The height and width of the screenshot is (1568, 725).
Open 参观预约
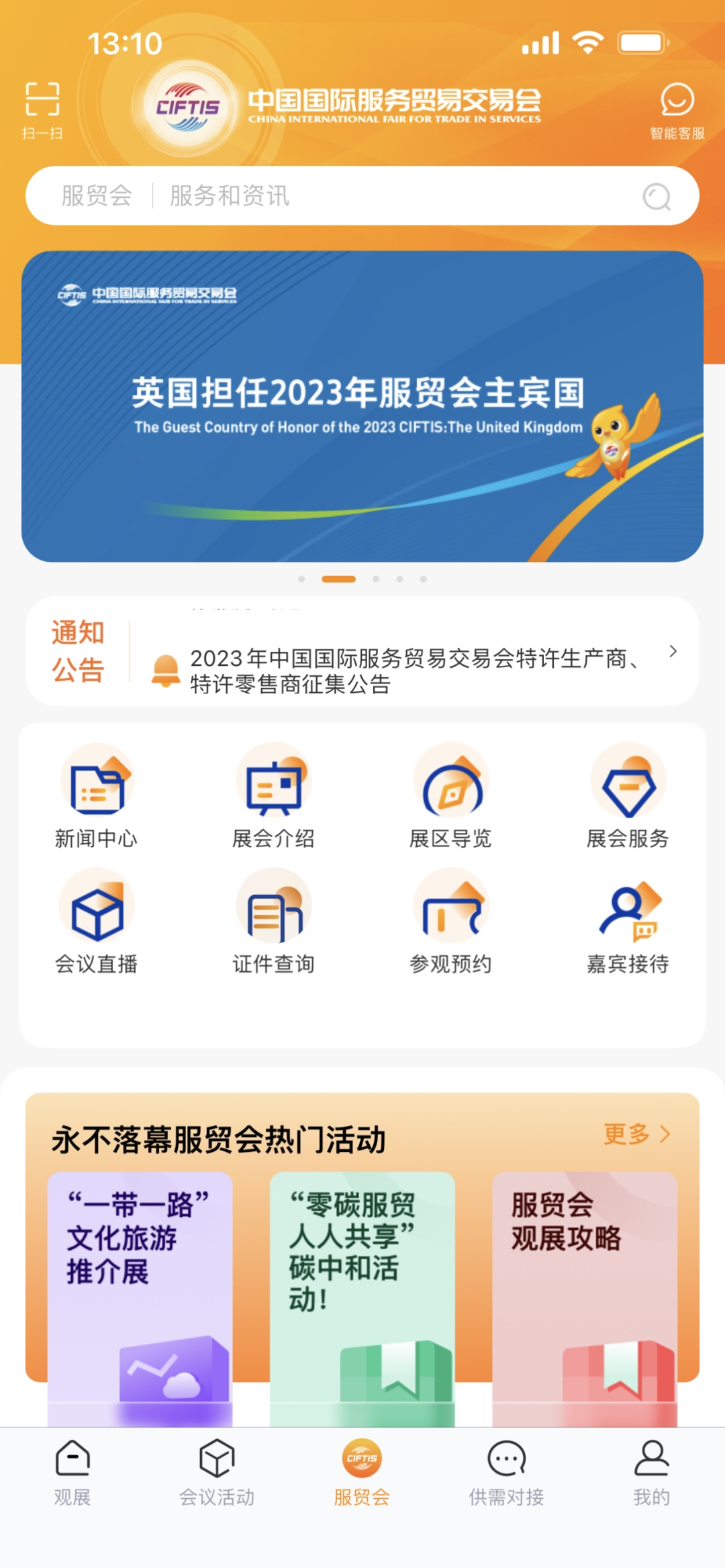point(450,922)
